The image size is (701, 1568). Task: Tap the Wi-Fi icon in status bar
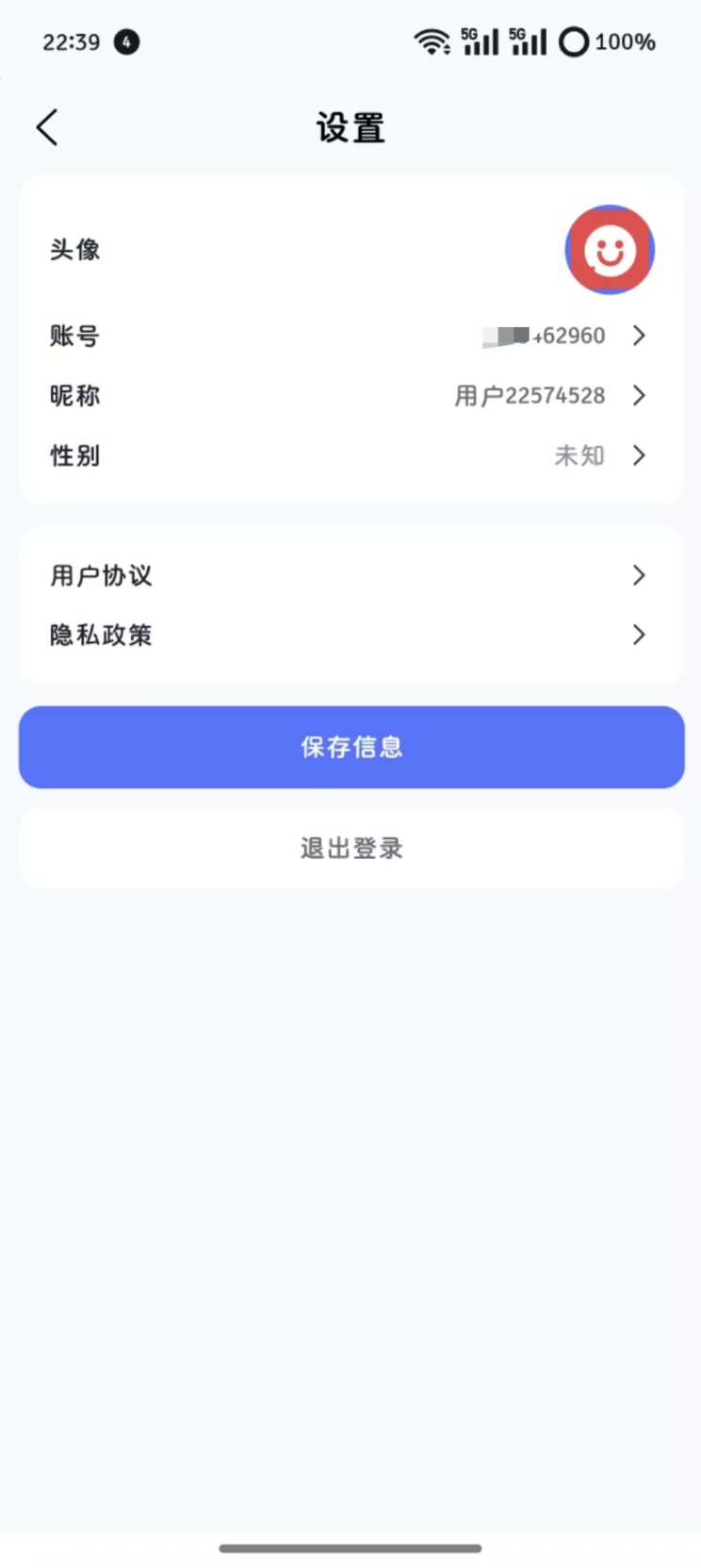432,41
